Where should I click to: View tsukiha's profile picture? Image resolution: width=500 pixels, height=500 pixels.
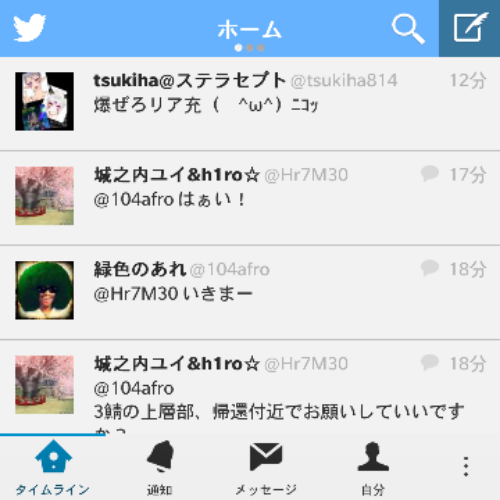coord(44,101)
